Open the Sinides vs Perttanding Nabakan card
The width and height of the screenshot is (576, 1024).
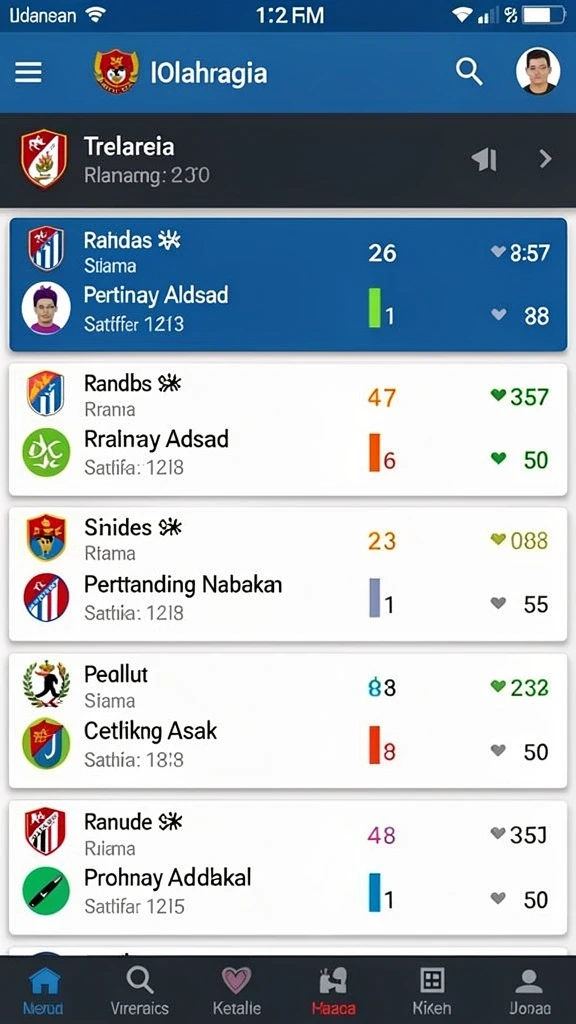click(x=288, y=575)
